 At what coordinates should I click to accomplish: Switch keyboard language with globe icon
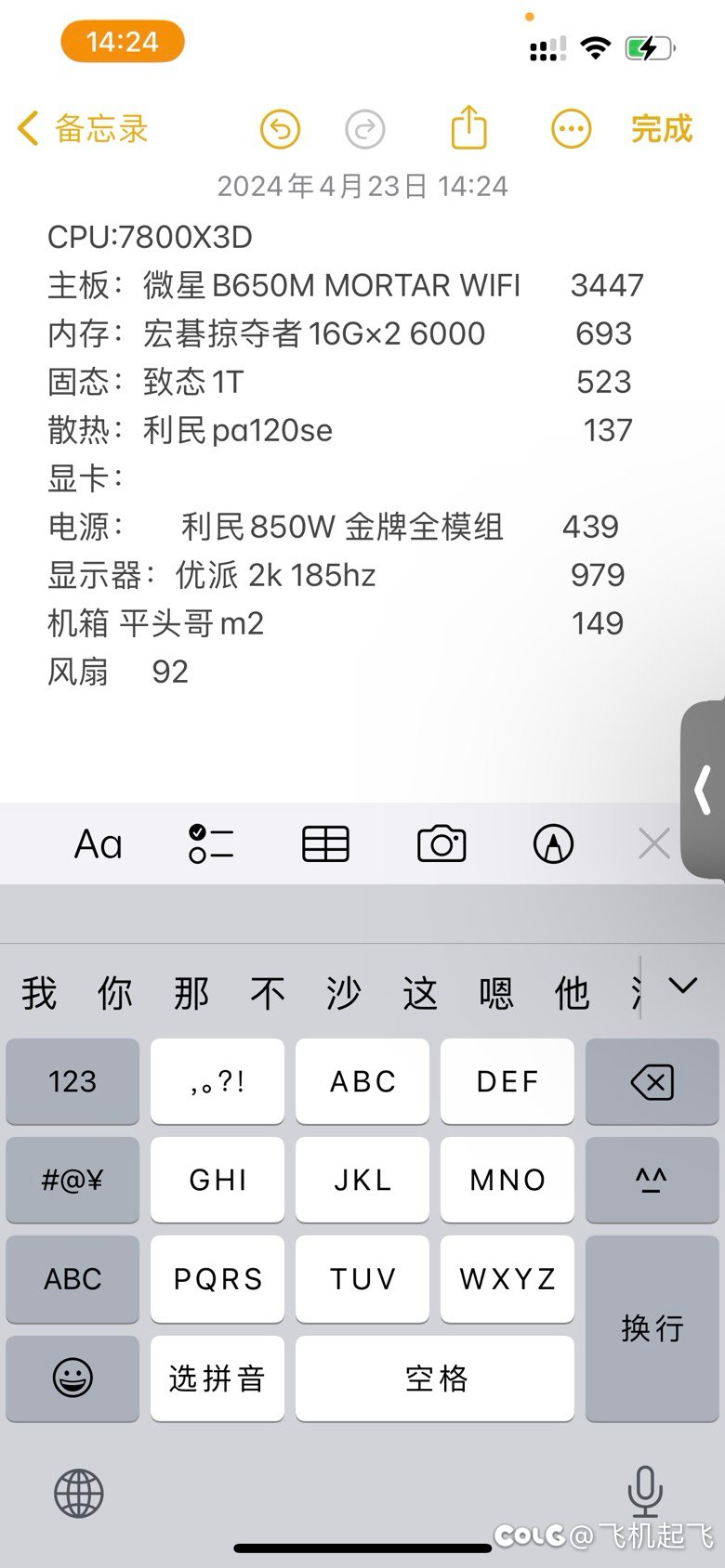coord(79,1494)
